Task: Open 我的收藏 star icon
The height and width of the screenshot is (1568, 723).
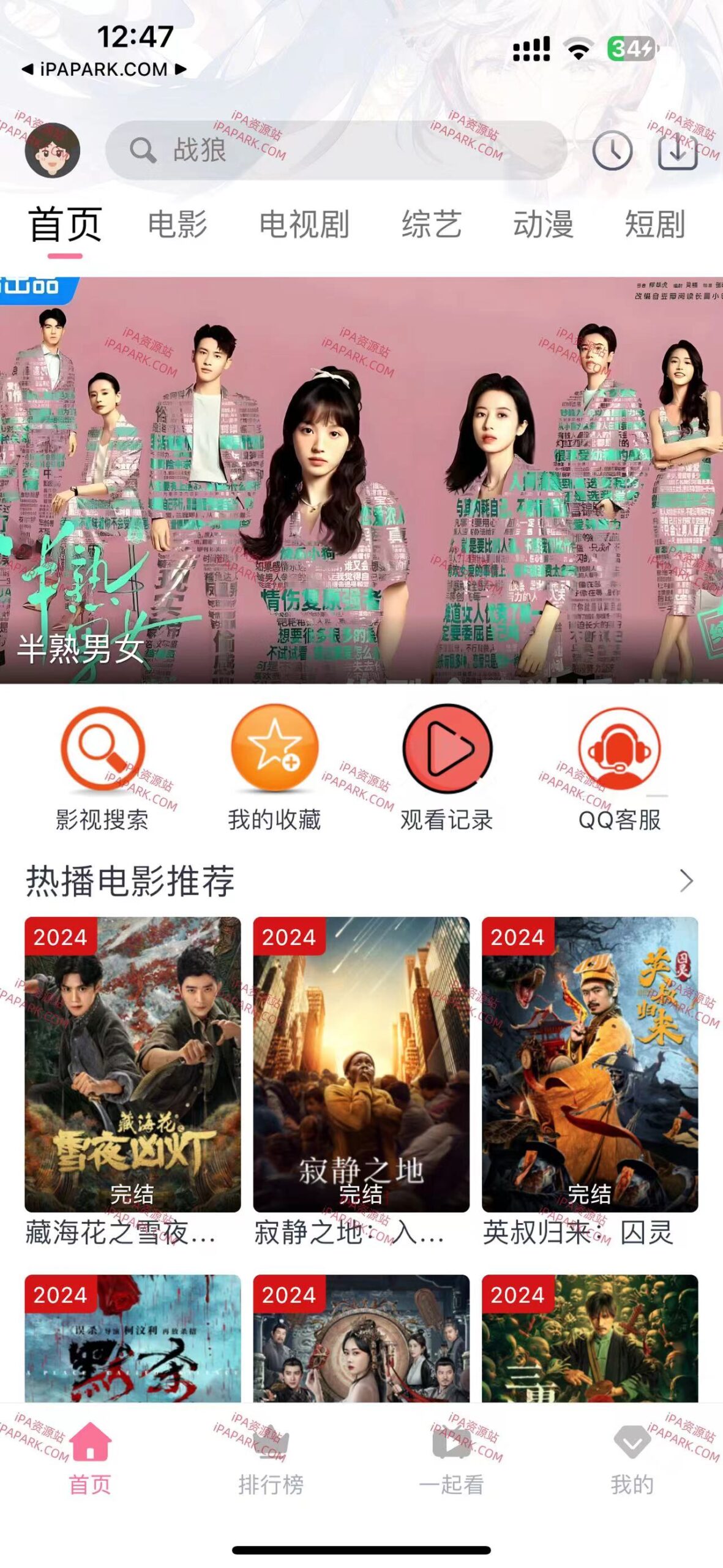Action: click(x=275, y=755)
